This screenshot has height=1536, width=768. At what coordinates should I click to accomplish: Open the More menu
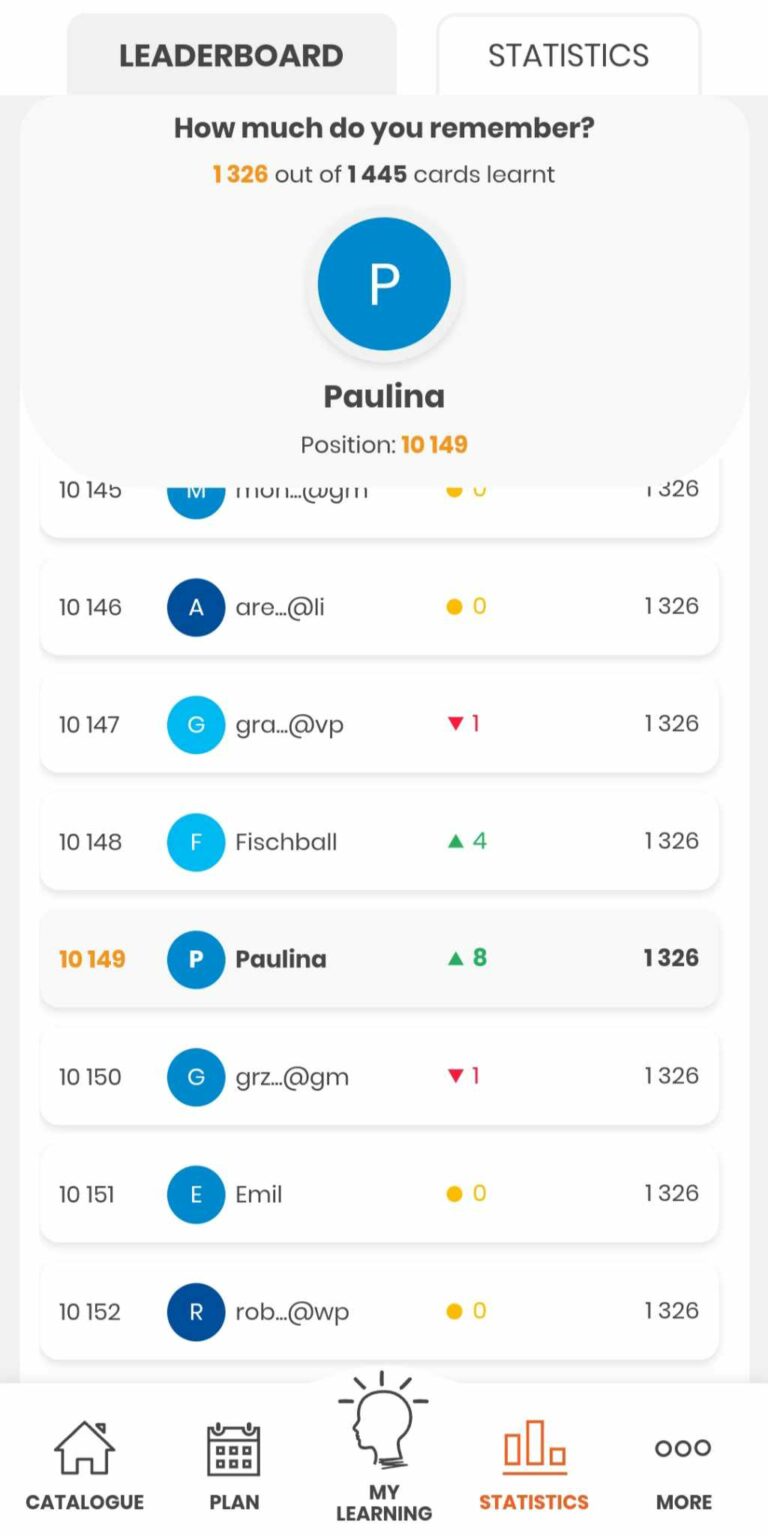tap(684, 1465)
